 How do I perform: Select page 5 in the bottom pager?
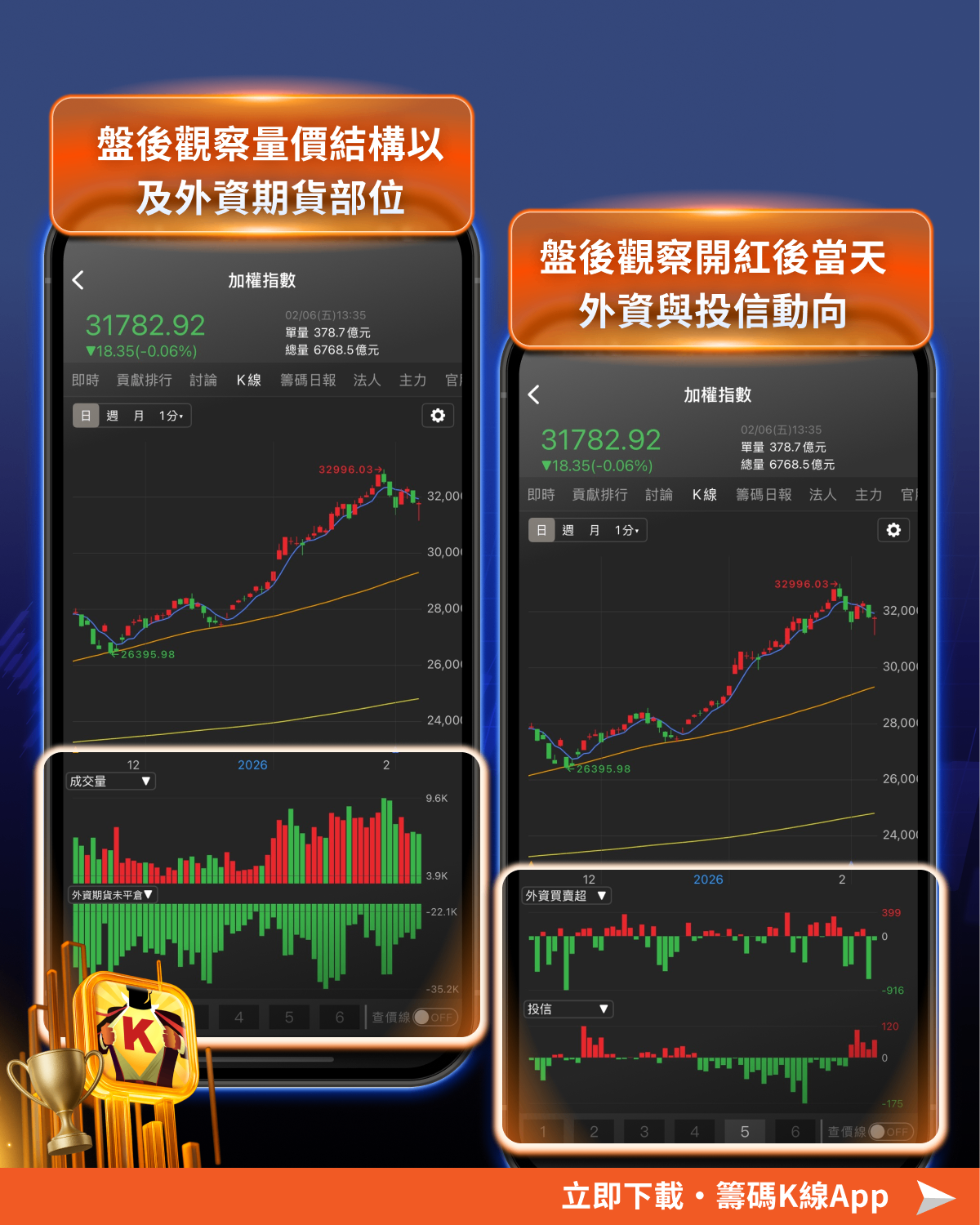[744, 1132]
